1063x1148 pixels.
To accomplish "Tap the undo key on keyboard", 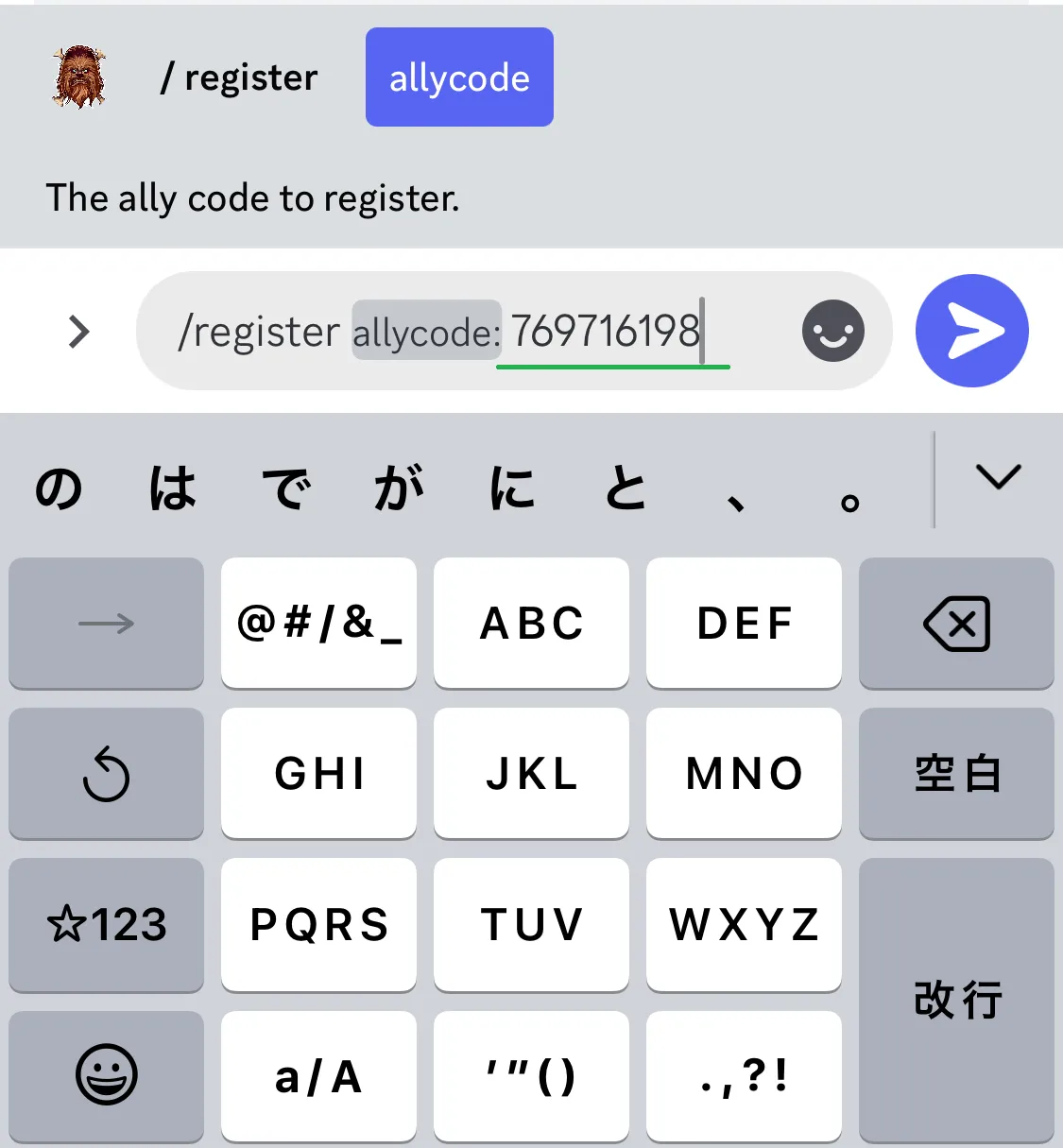I will [107, 774].
